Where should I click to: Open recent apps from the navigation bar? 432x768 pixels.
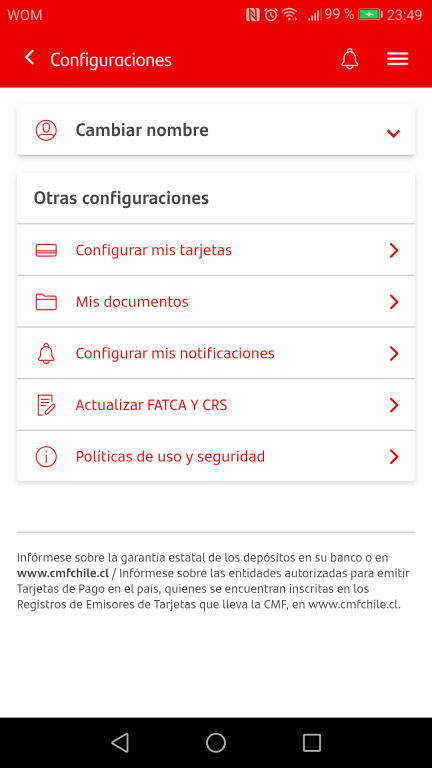(x=312, y=743)
